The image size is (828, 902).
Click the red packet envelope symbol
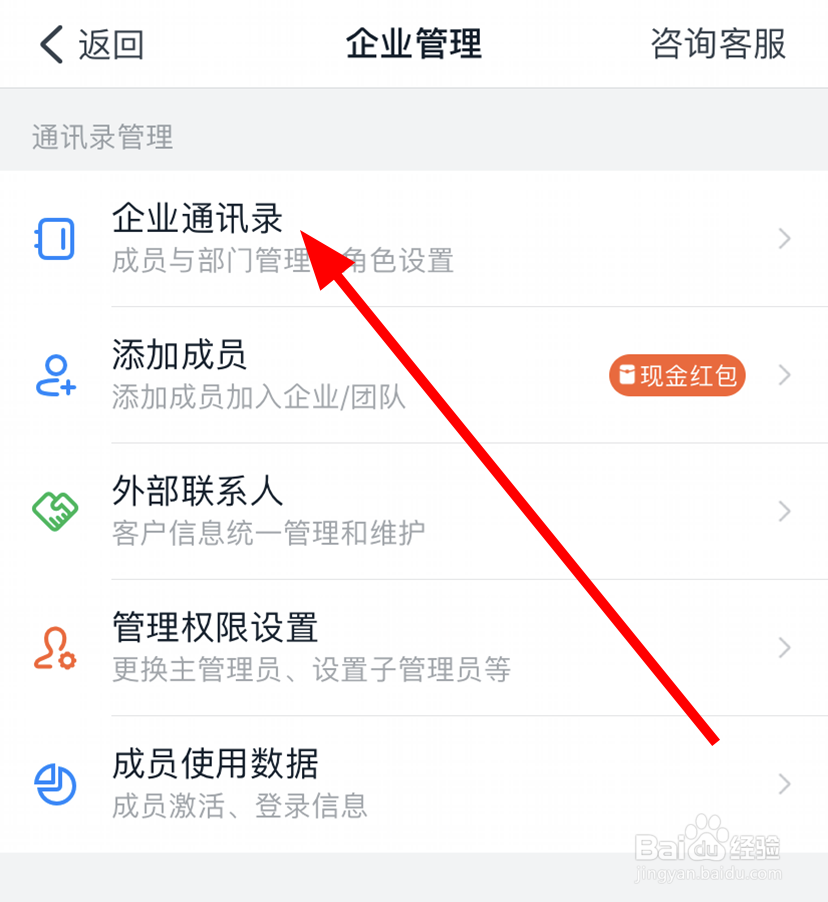point(628,375)
